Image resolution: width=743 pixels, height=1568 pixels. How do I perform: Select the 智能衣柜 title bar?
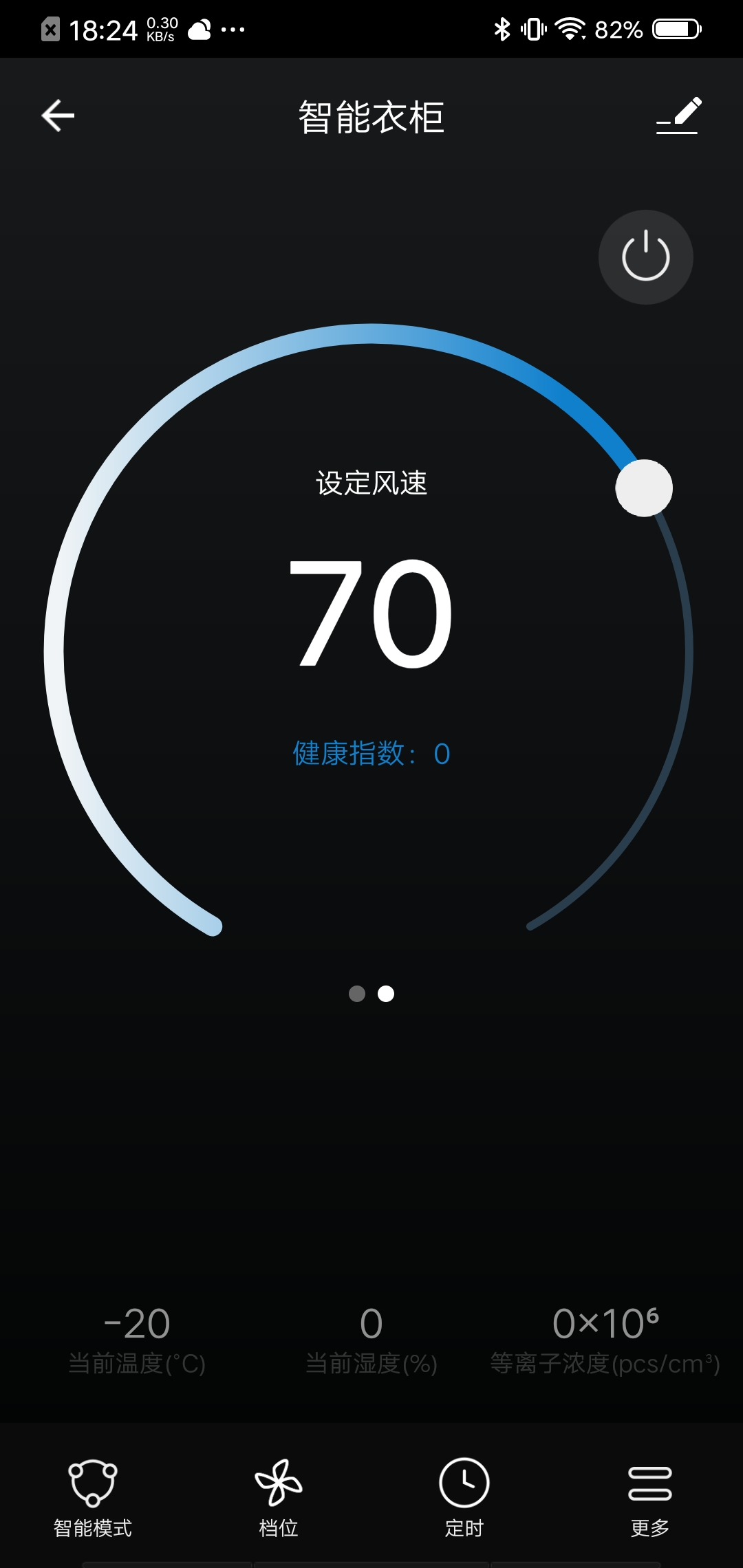pyautogui.click(x=371, y=117)
